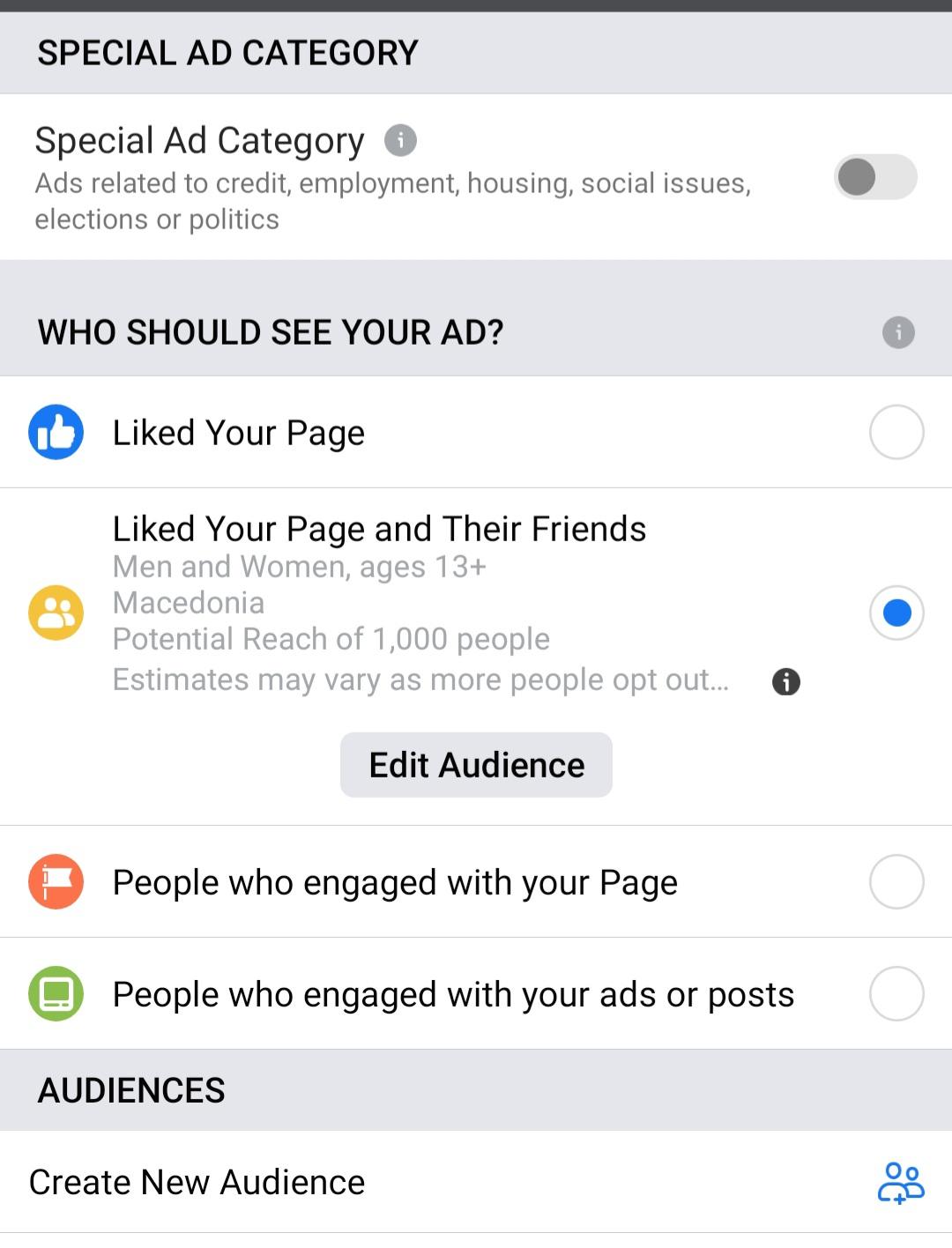Open info about the reach estimates note
This screenshot has height=1248, width=952.
(x=785, y=681)
